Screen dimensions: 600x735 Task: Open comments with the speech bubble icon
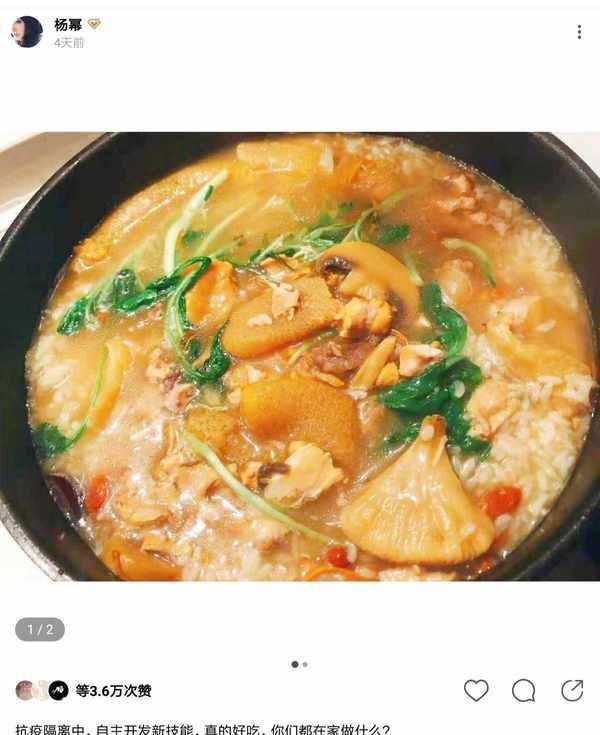[x=523, y=690]
